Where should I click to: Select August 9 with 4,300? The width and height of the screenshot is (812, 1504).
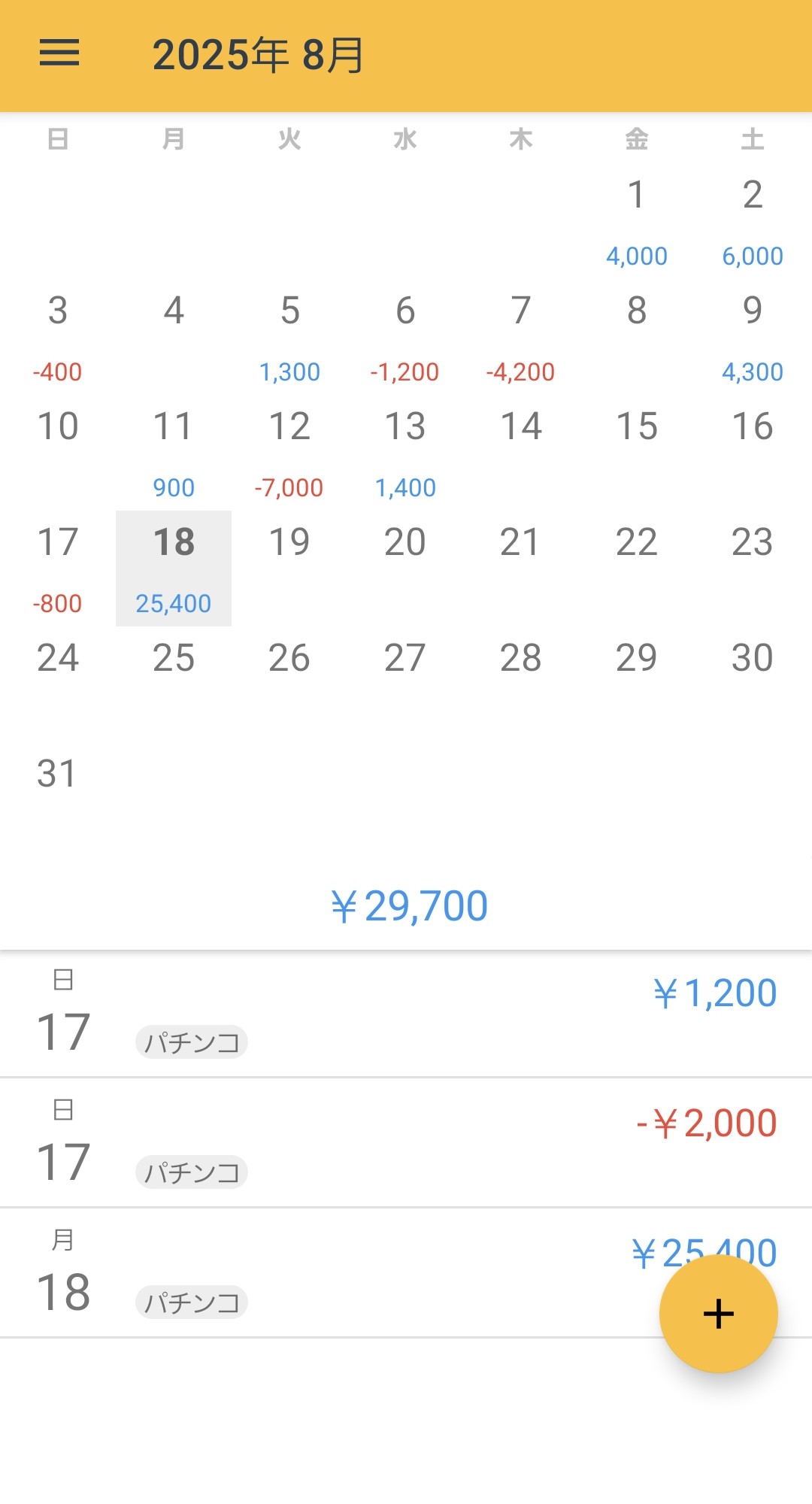pos(753,337)
